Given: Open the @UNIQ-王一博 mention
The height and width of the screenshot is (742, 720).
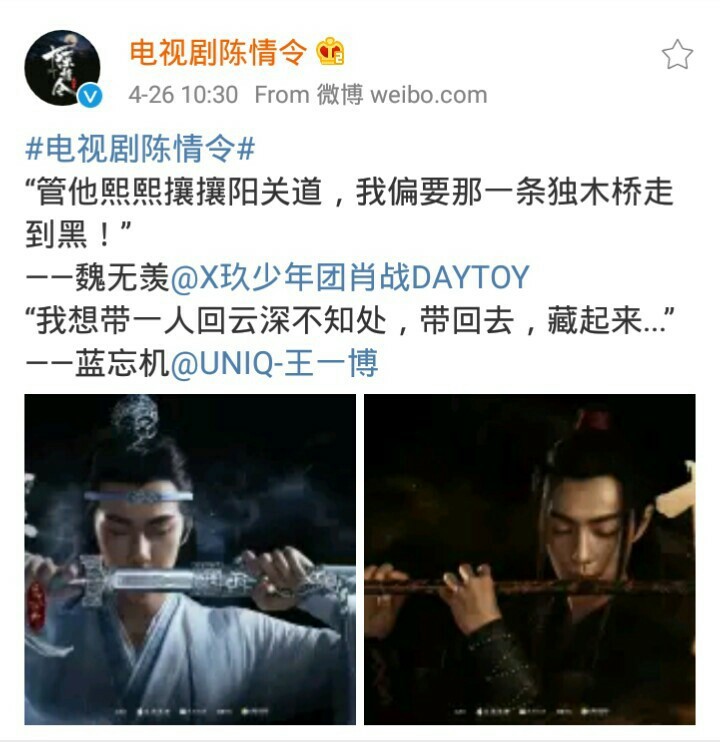Looking at the screenshot, I should (275, 364).
